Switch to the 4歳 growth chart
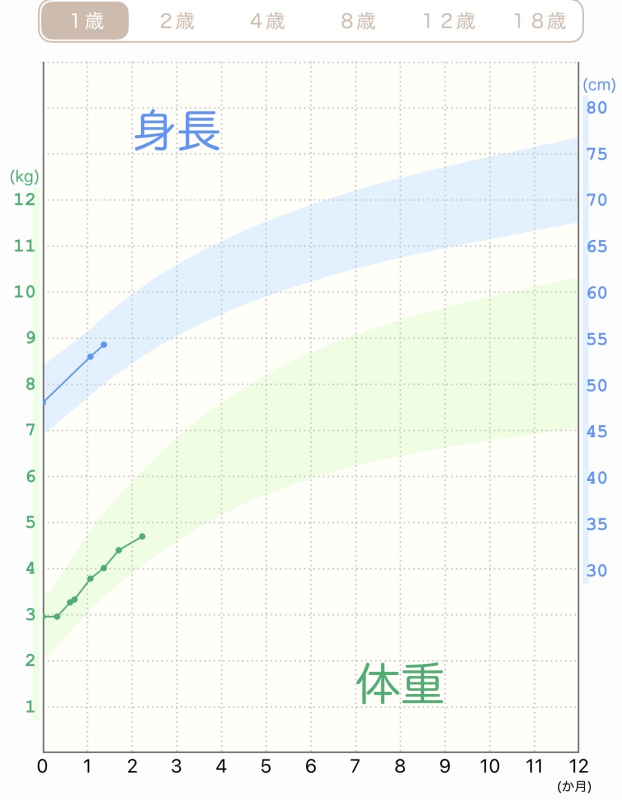The image size is (622, 800). (x=267, y=21)
